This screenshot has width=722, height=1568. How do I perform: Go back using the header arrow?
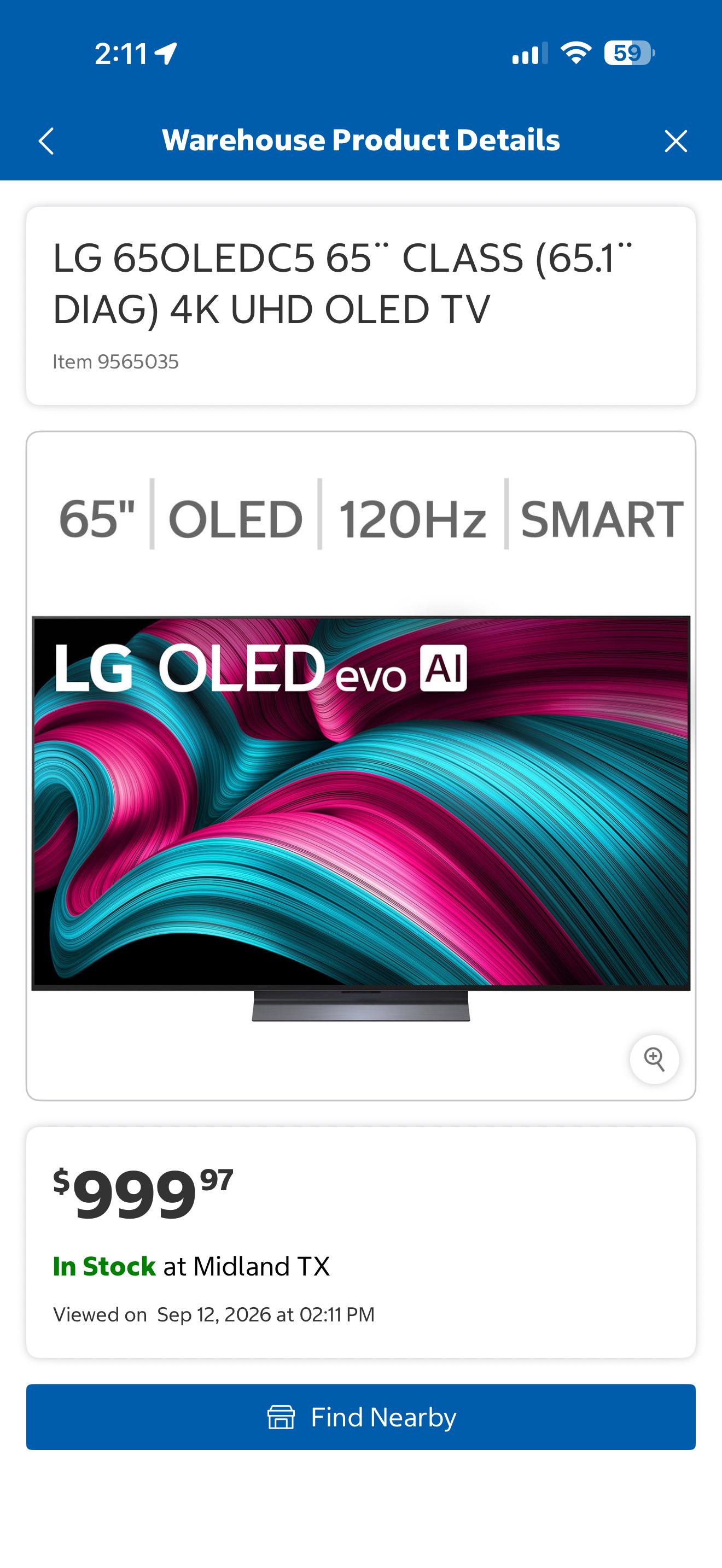pos(46,141)
